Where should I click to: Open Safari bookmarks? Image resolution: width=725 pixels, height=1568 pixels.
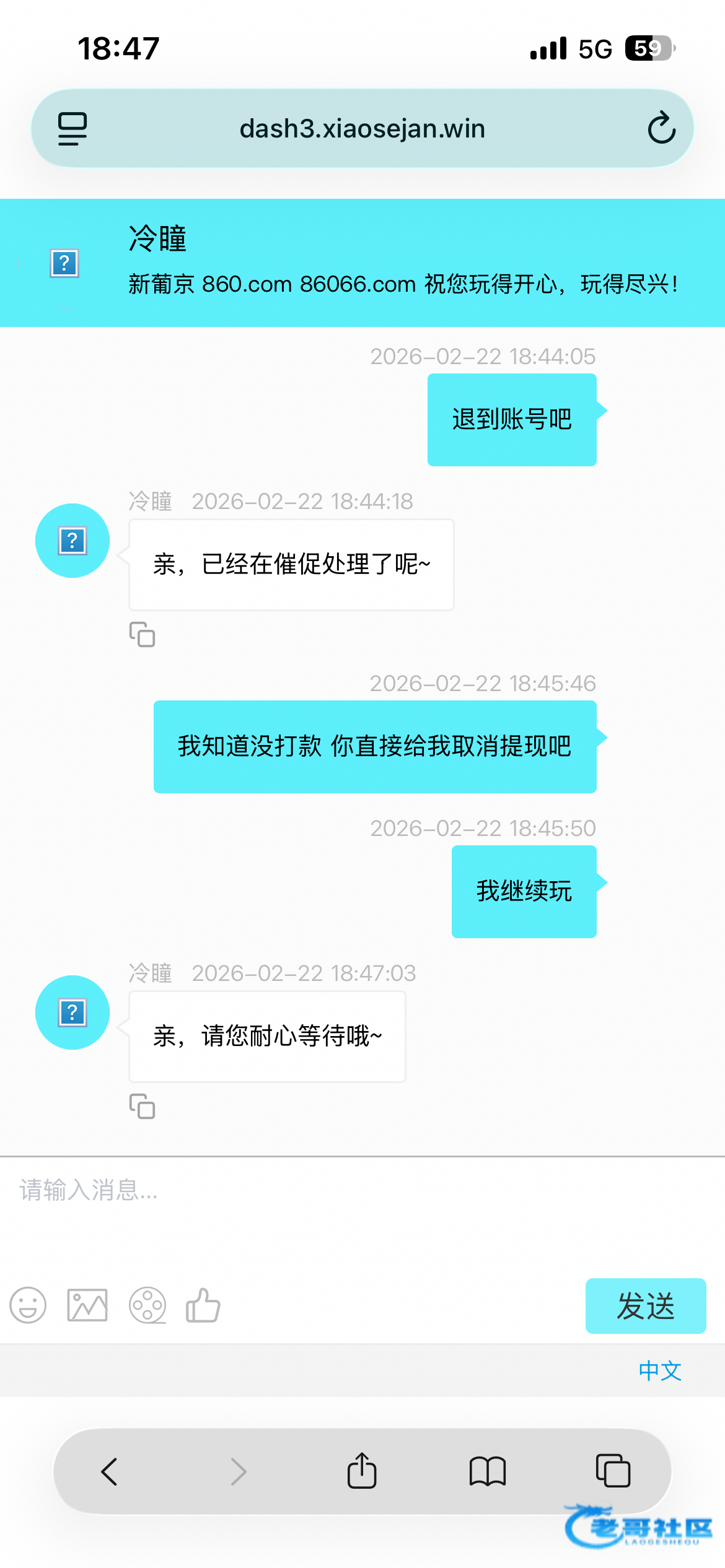(488, 1471)
